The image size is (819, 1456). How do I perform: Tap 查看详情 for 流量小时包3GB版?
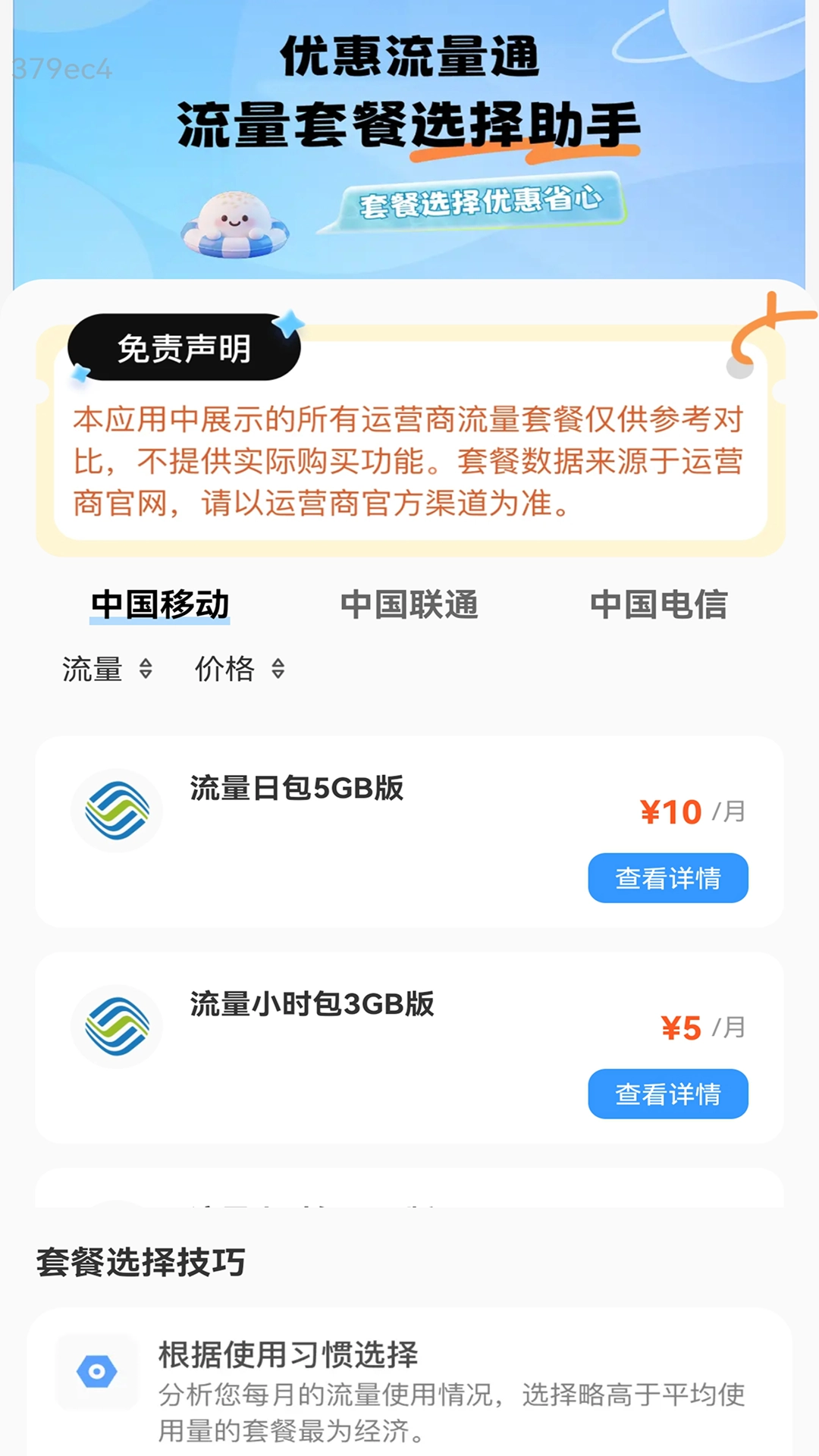pos(667,1094)
